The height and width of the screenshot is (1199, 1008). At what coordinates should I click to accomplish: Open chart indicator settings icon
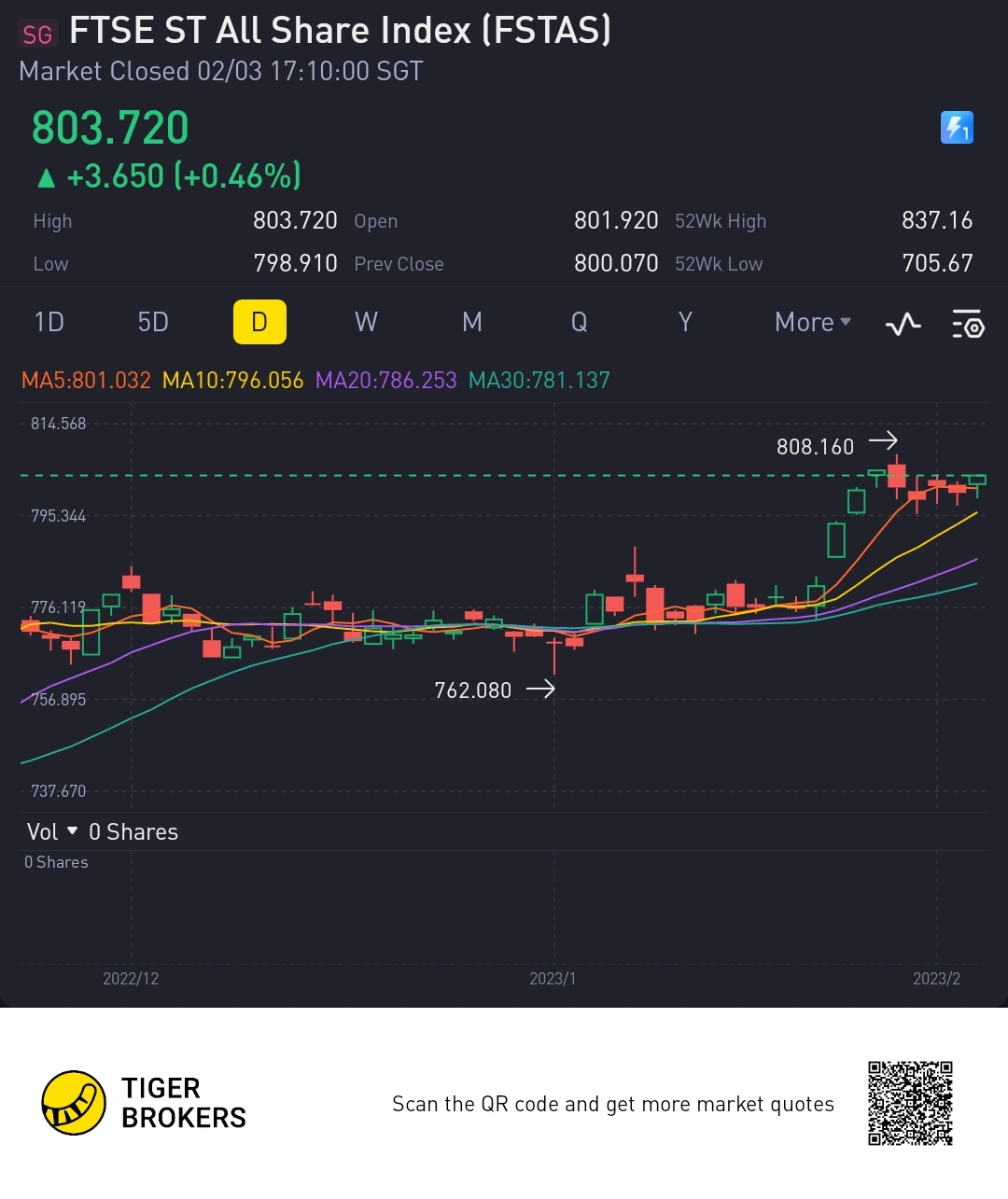968,324
